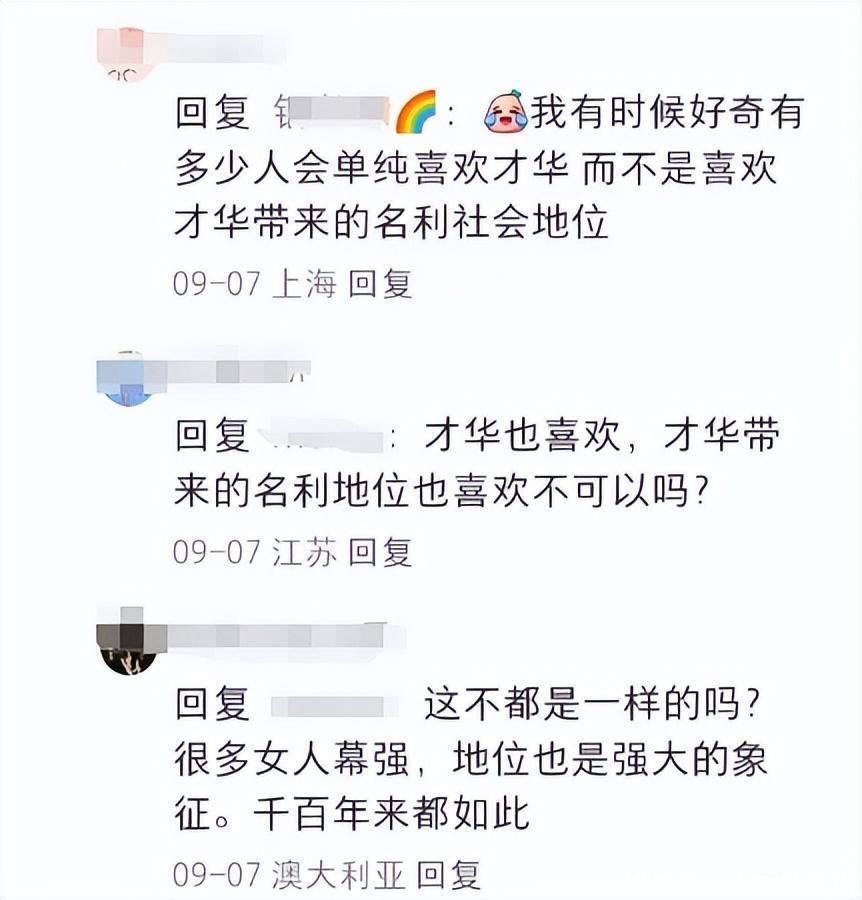The height and width of the screenshot is (900, 862).
Task: Reply to the 09-07 澳大利亚 comment
Action: [x=448, y=875]
